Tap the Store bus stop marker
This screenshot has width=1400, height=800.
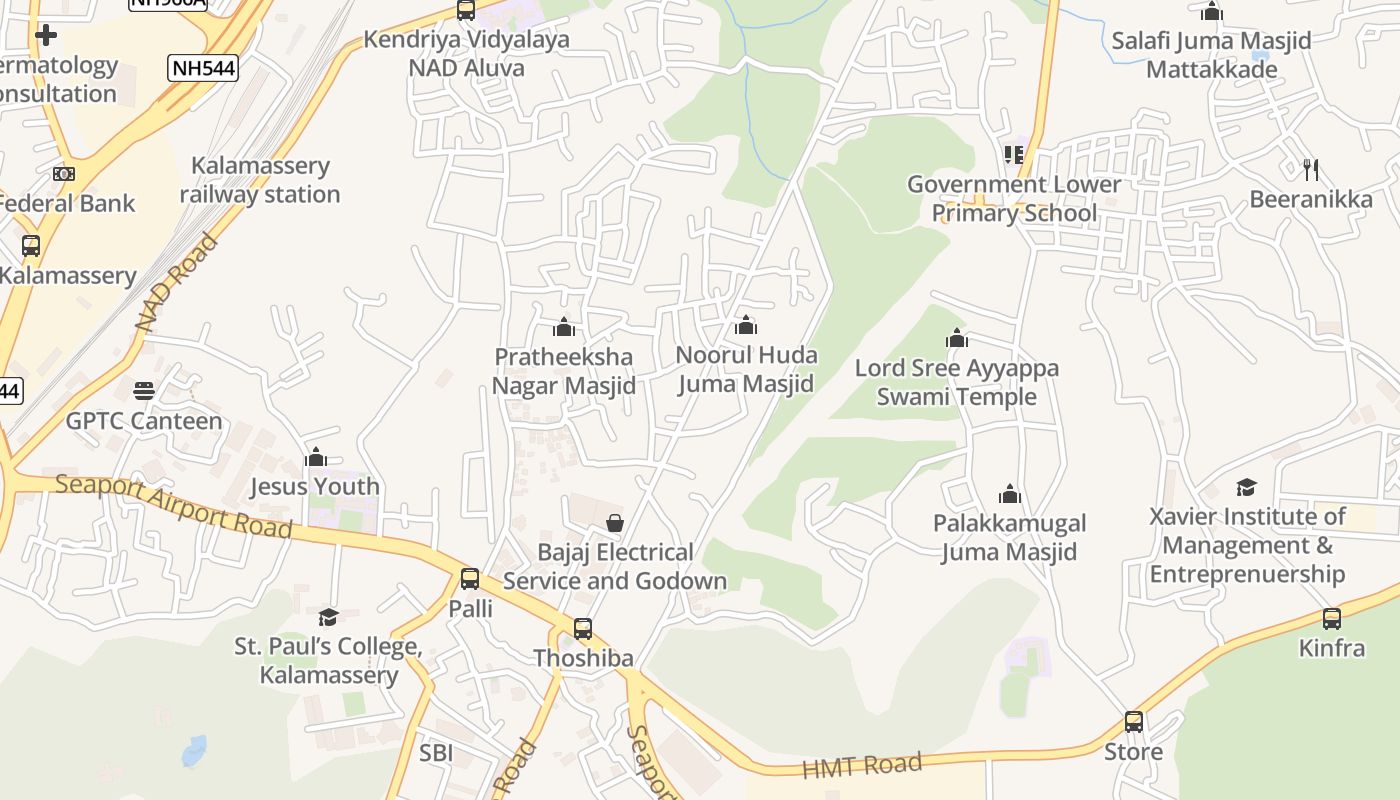1134,722
